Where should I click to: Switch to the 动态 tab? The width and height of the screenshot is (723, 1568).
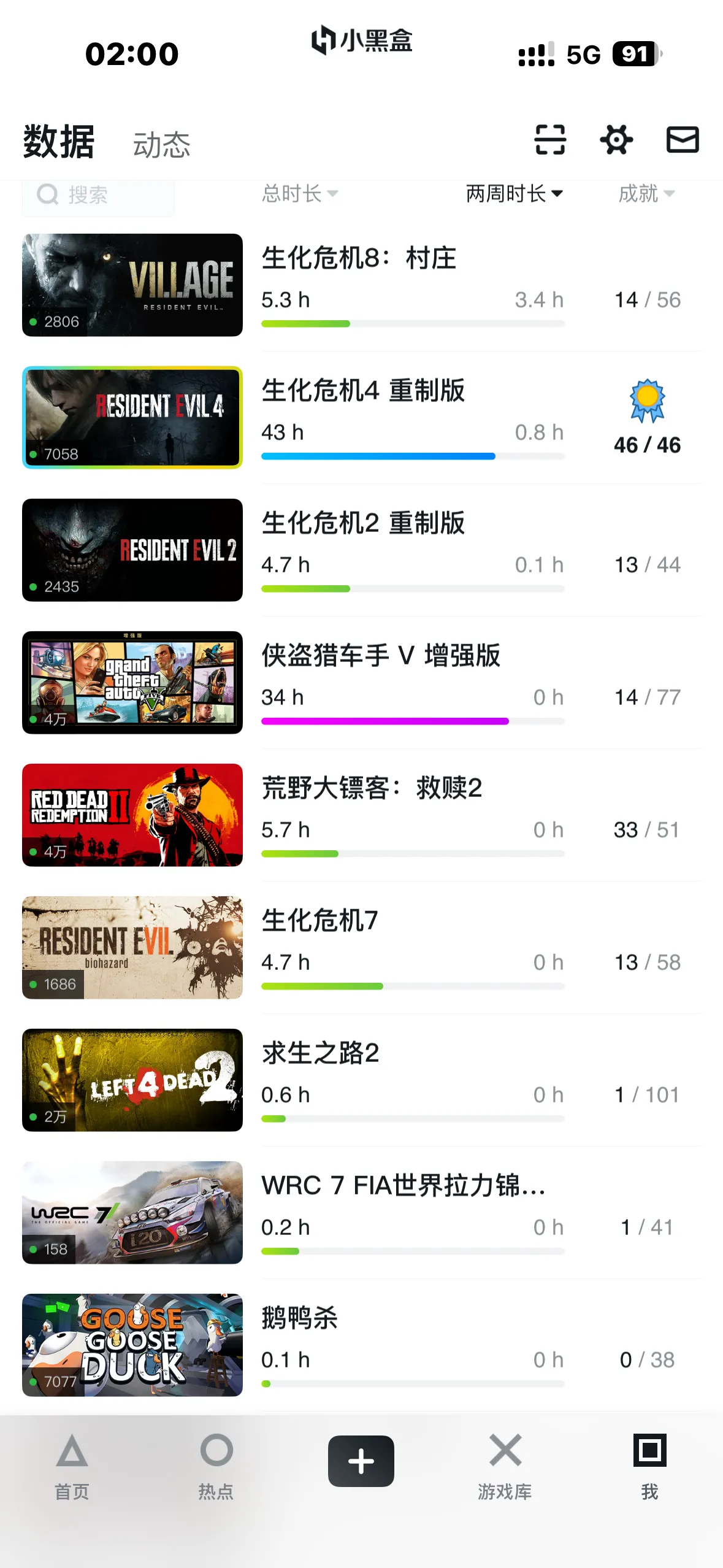[161, 145]
